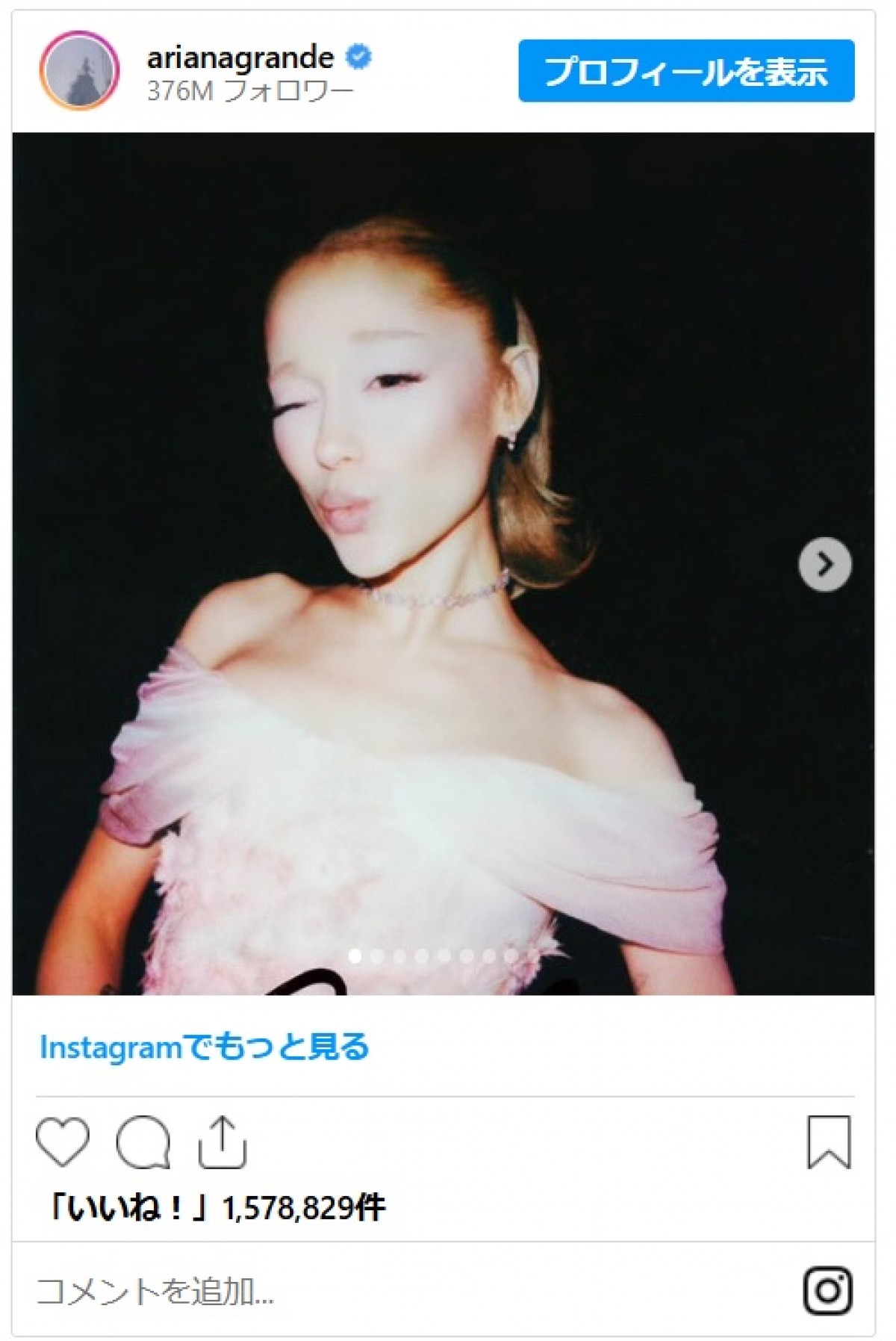Viewport: 896px width, 1341px height.
Task: Go to the next photo in the carousel
Action: click(824, 564)
